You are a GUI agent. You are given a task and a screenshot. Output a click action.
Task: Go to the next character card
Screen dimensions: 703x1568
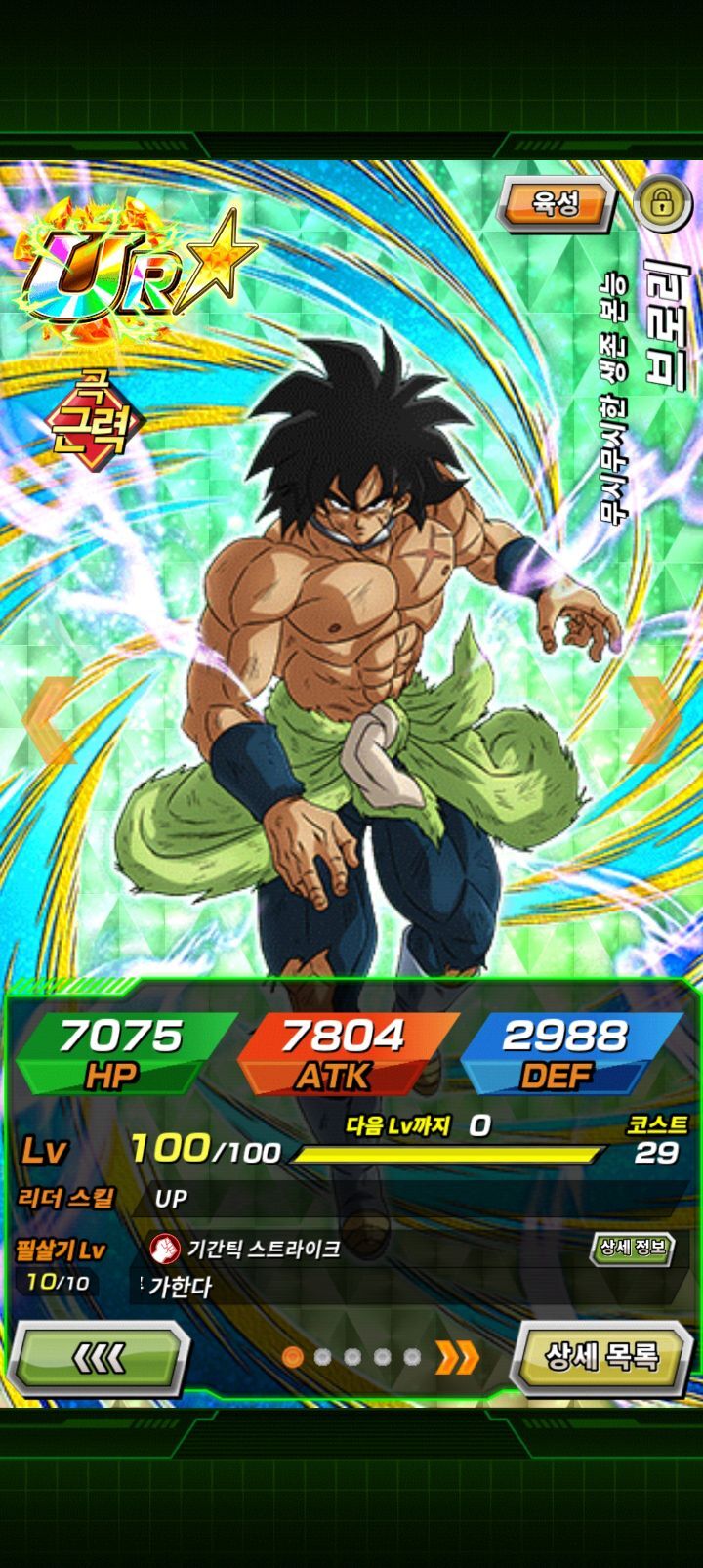(656, 721)
